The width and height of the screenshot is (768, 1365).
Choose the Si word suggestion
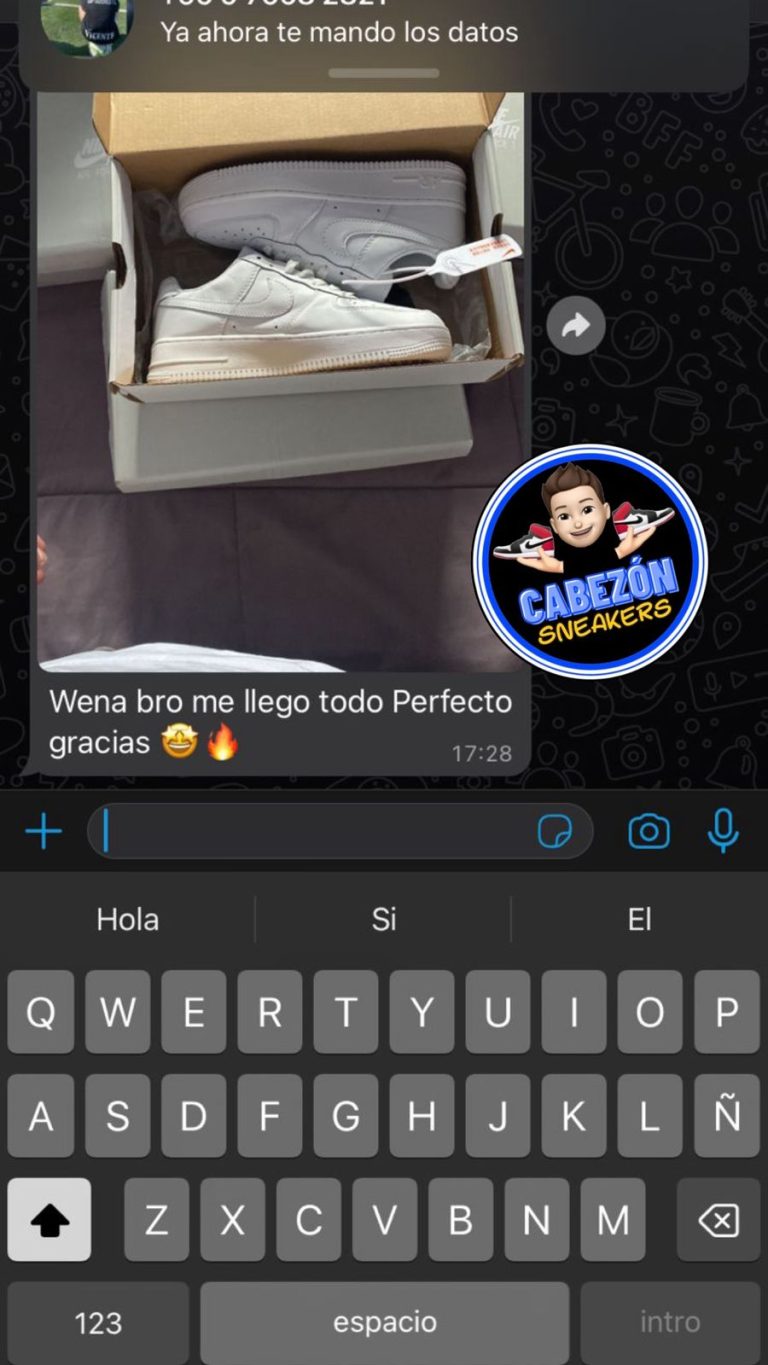(x=384, y=919)
